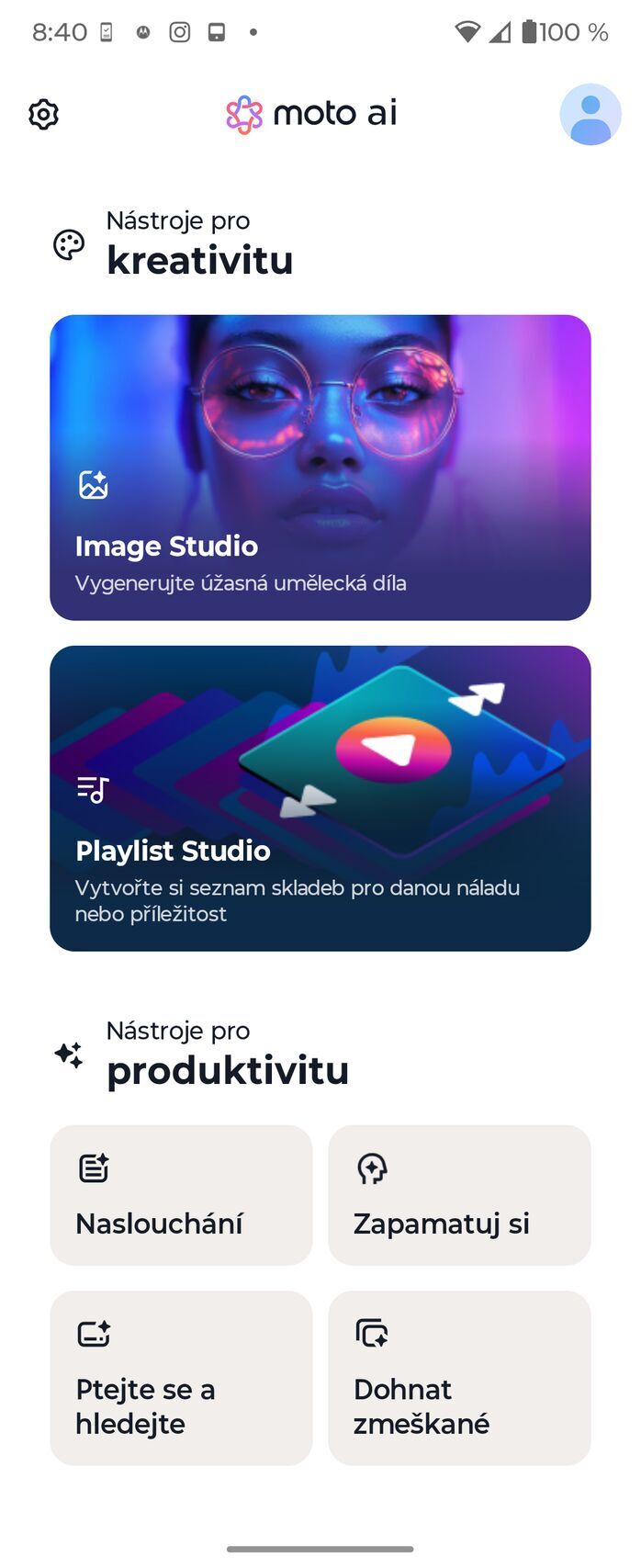Select the Naslouchání tool
The width and height of the screenshot is (641, 1568).
[x=181, y=1195]
